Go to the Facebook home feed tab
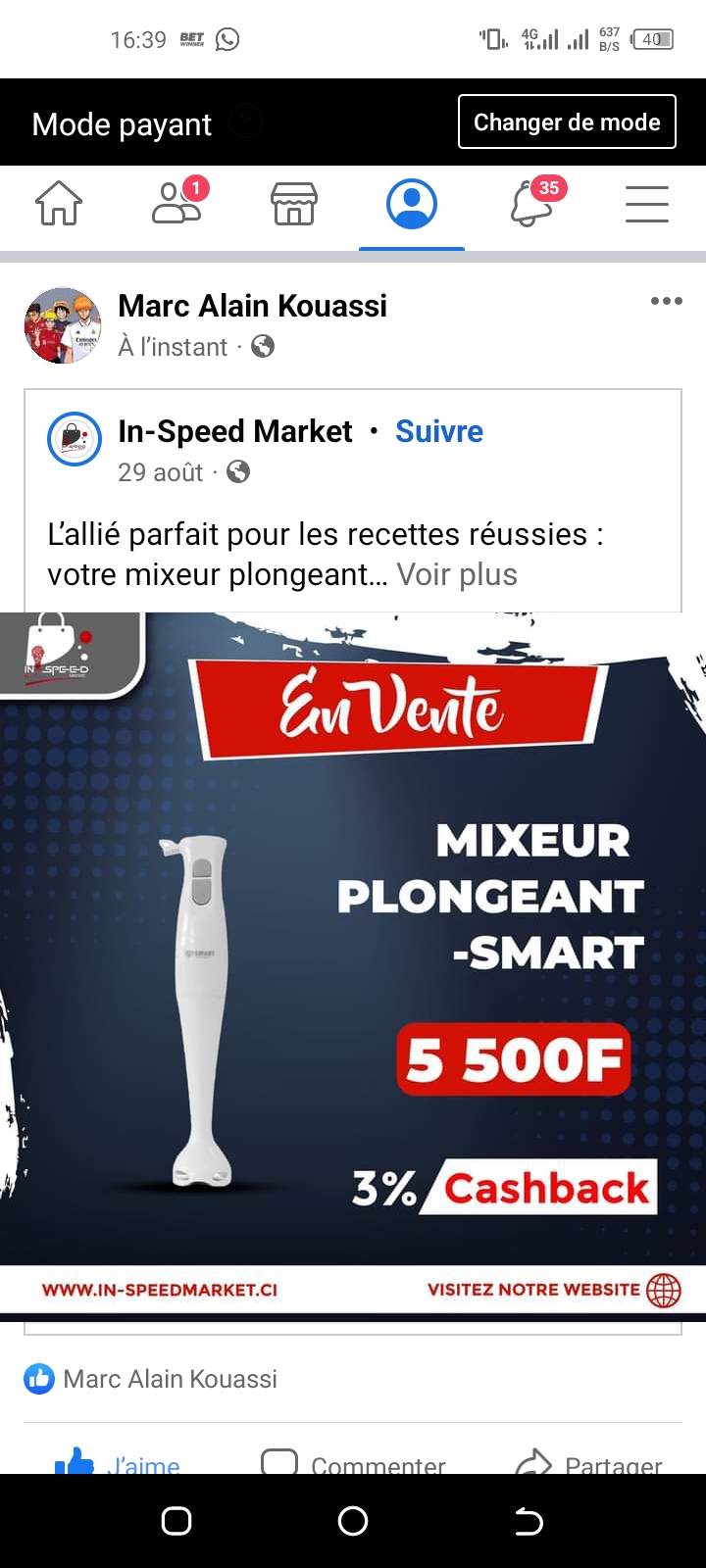The image size is (706, 1568). pos(59,205)
